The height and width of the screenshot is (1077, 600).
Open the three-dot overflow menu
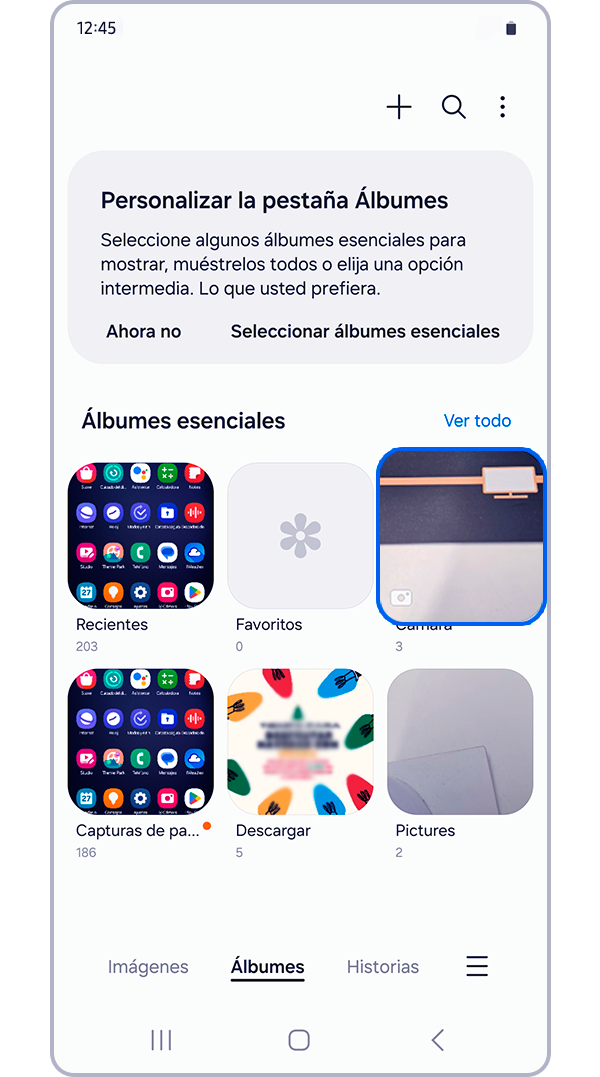point(503,108)
